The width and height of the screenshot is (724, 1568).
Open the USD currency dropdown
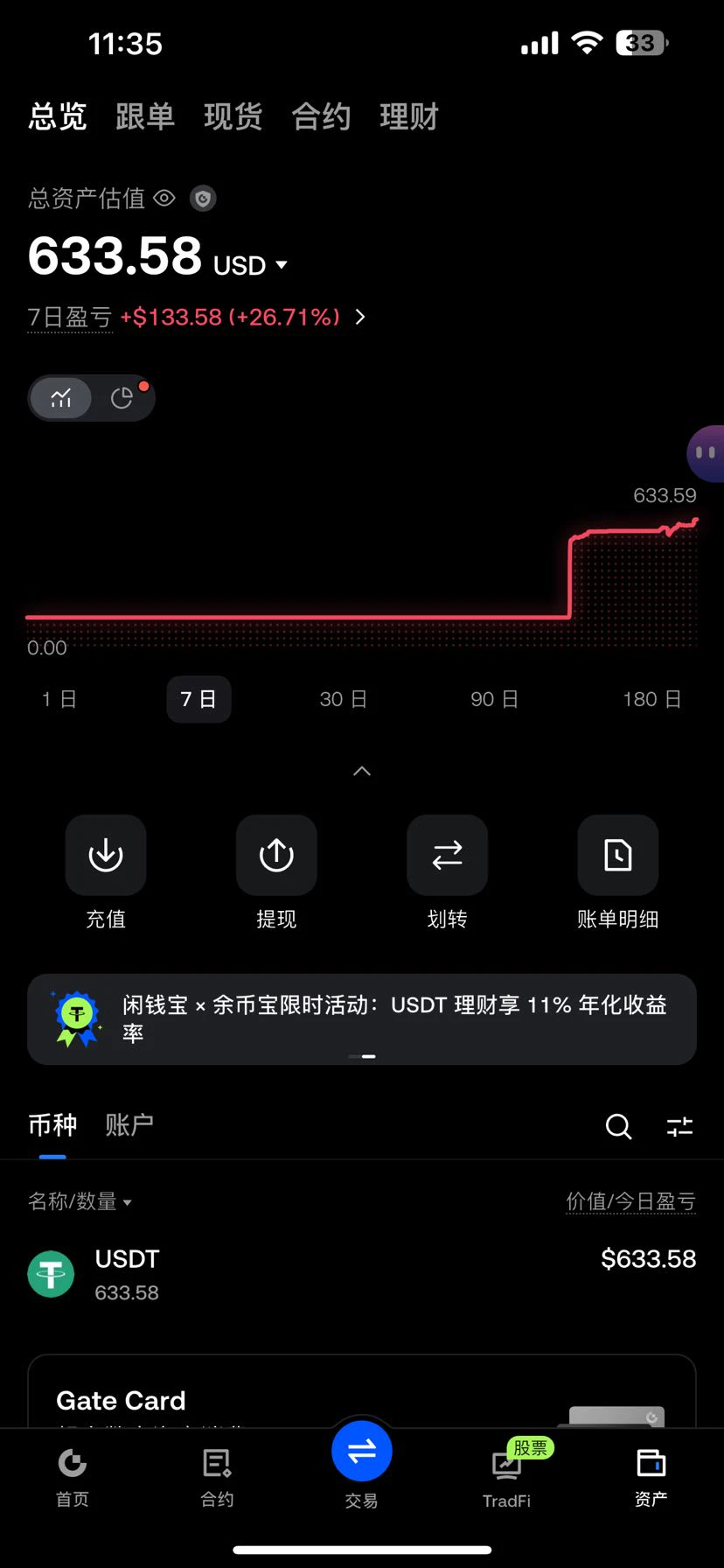(x=251, y=265)
